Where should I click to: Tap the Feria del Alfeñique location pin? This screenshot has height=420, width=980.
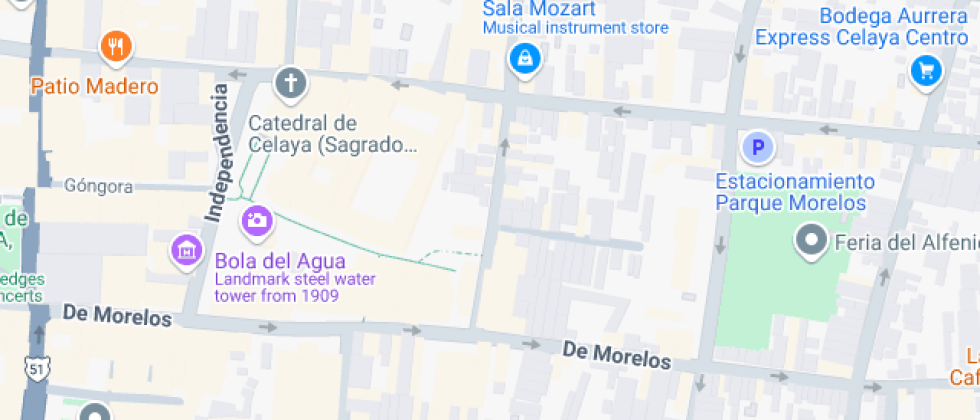(x=809, y=240)
